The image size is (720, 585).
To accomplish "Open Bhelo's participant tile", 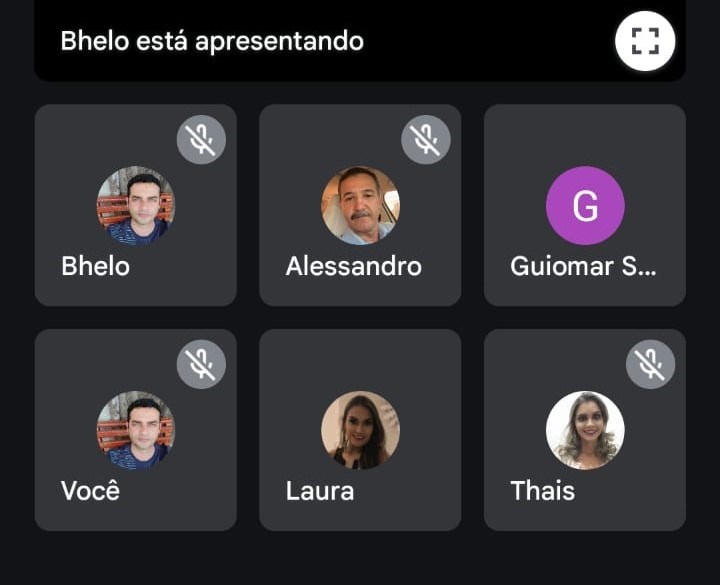I will [x=135, y=205].
